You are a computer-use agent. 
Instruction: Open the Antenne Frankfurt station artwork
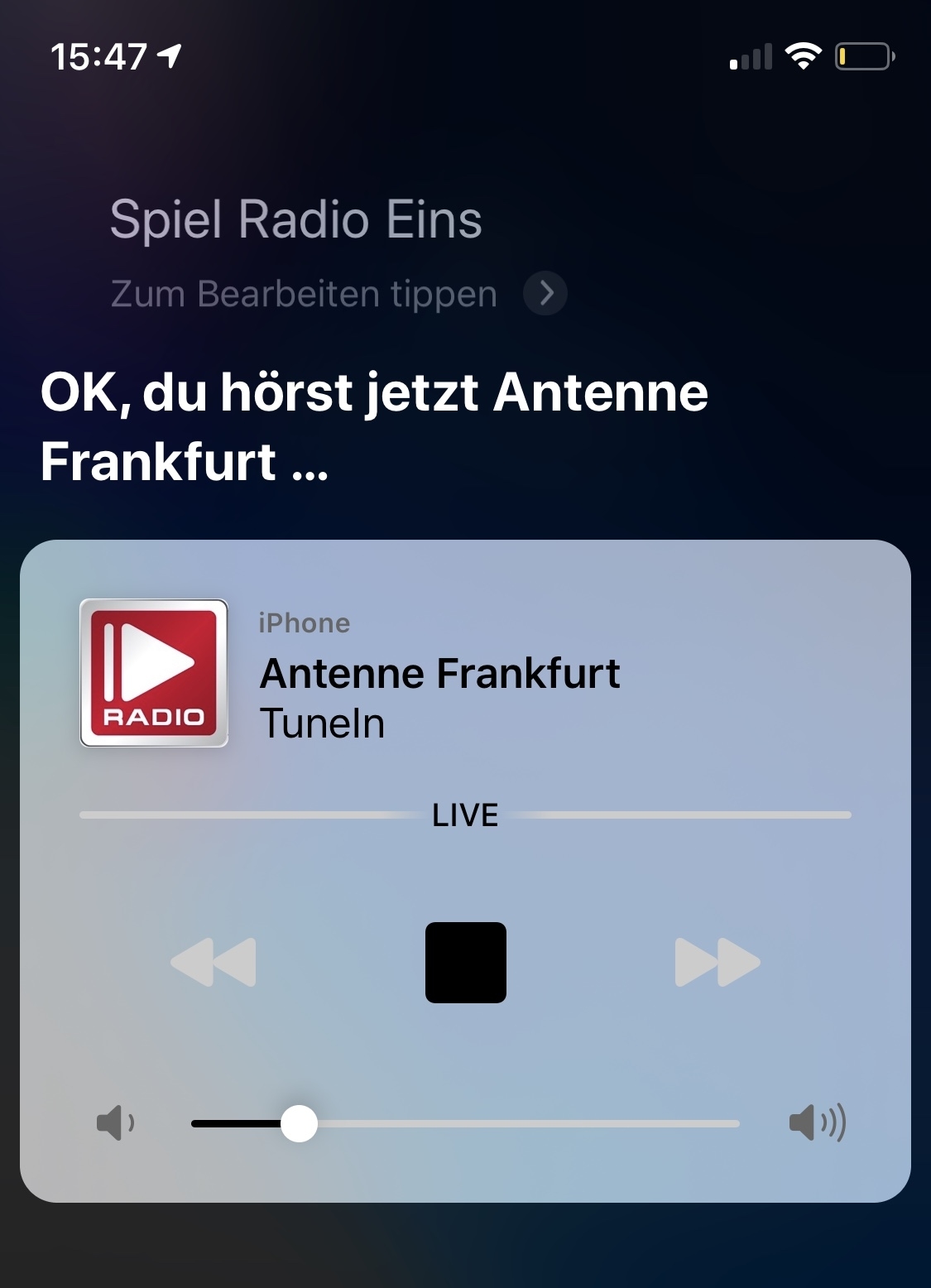(x=154, y=673)
